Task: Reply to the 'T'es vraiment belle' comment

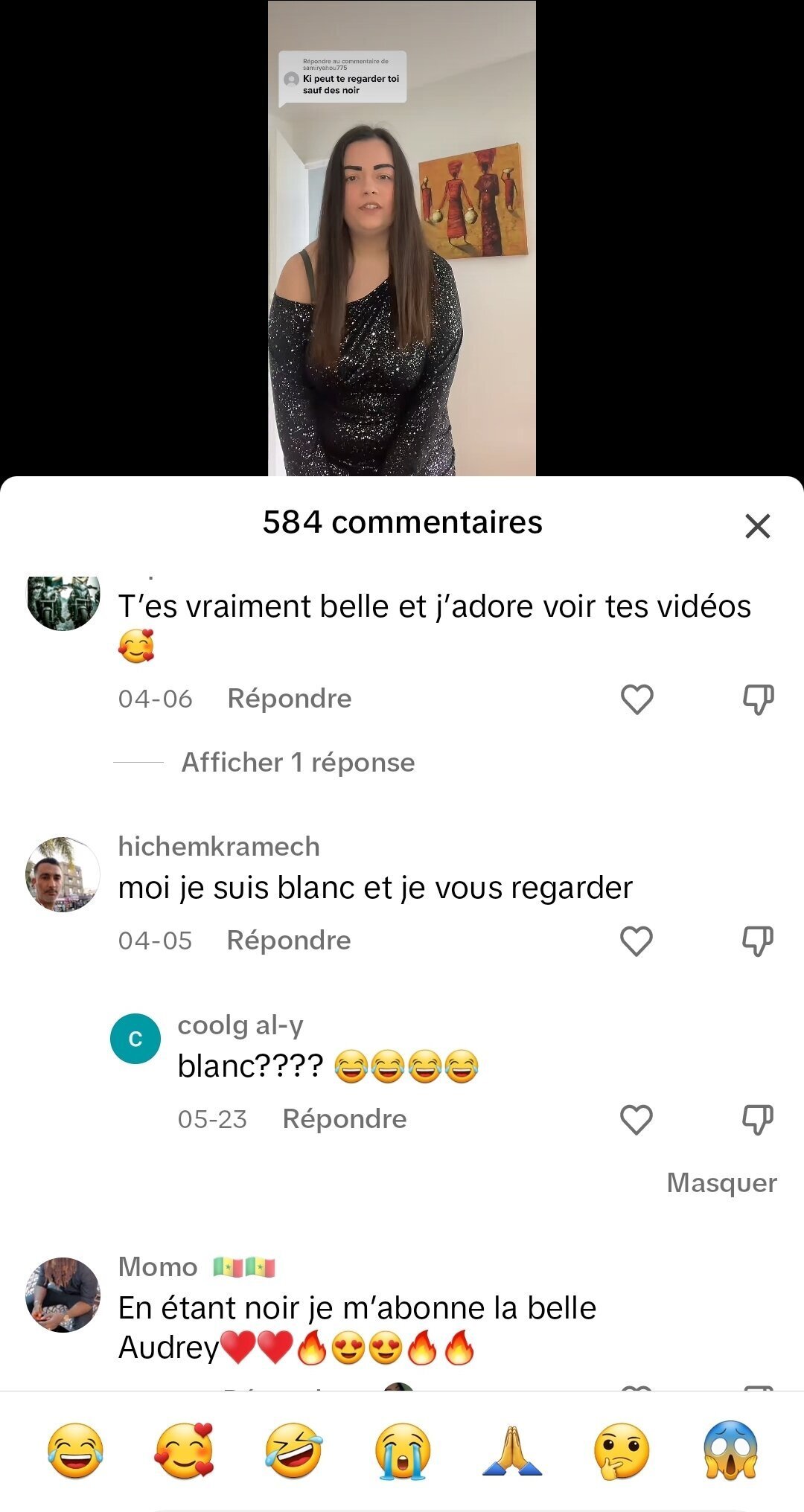Action: (x=289, y=699)
